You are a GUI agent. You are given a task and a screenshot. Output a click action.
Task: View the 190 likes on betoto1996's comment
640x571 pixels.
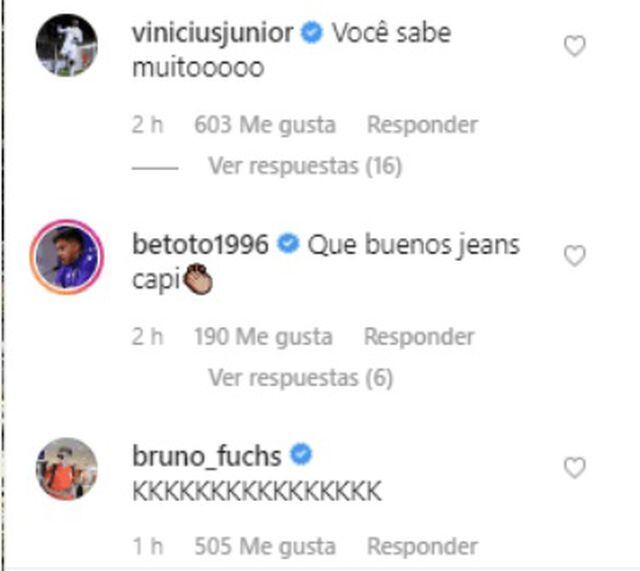262,337
